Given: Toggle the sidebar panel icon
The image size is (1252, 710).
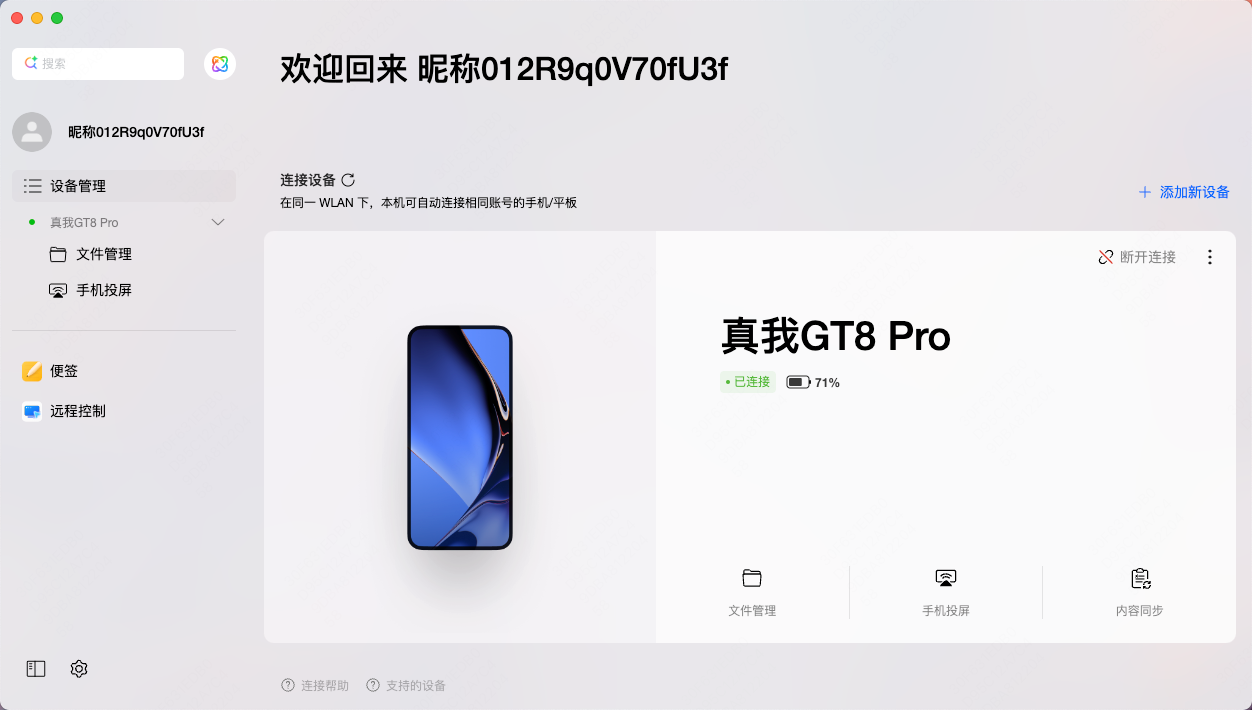Looking at the screenshot, I should coord(36,669).
